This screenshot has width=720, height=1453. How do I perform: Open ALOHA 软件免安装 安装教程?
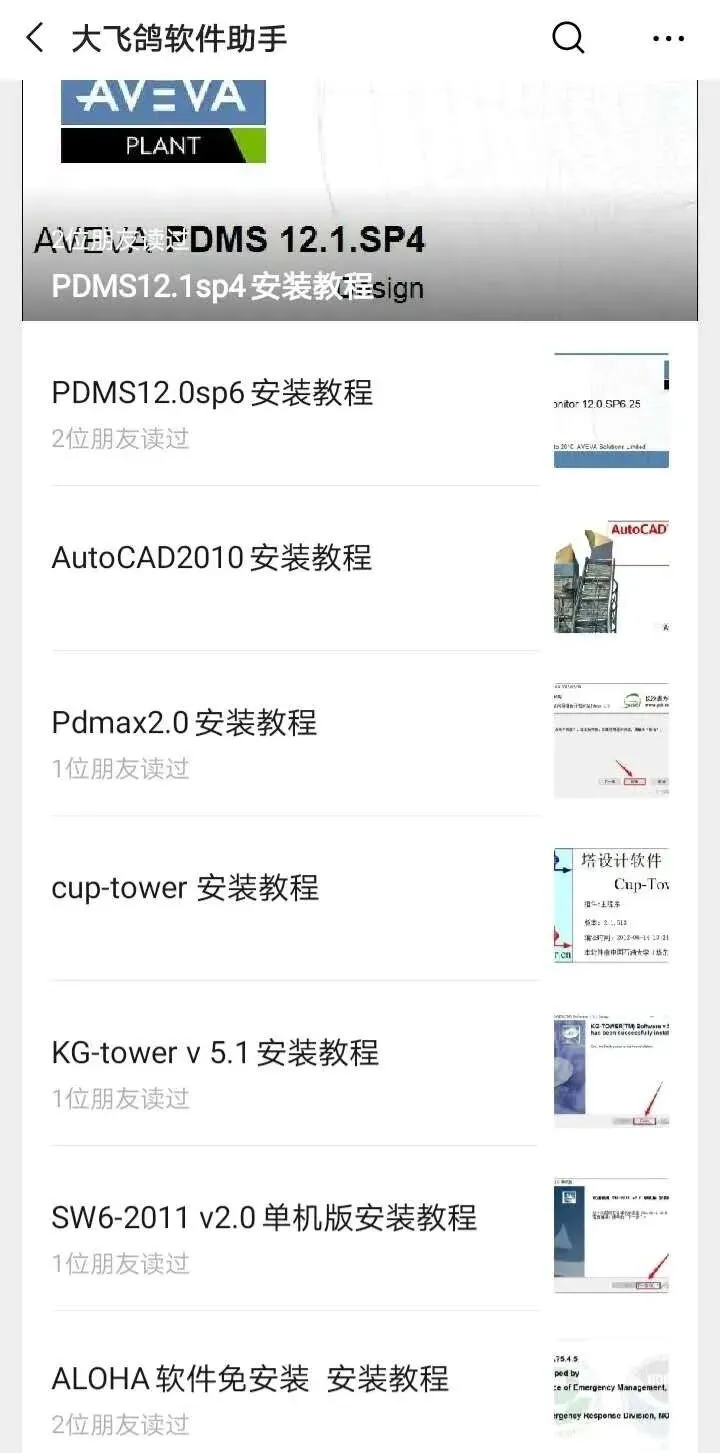(x=250, y=1380)
